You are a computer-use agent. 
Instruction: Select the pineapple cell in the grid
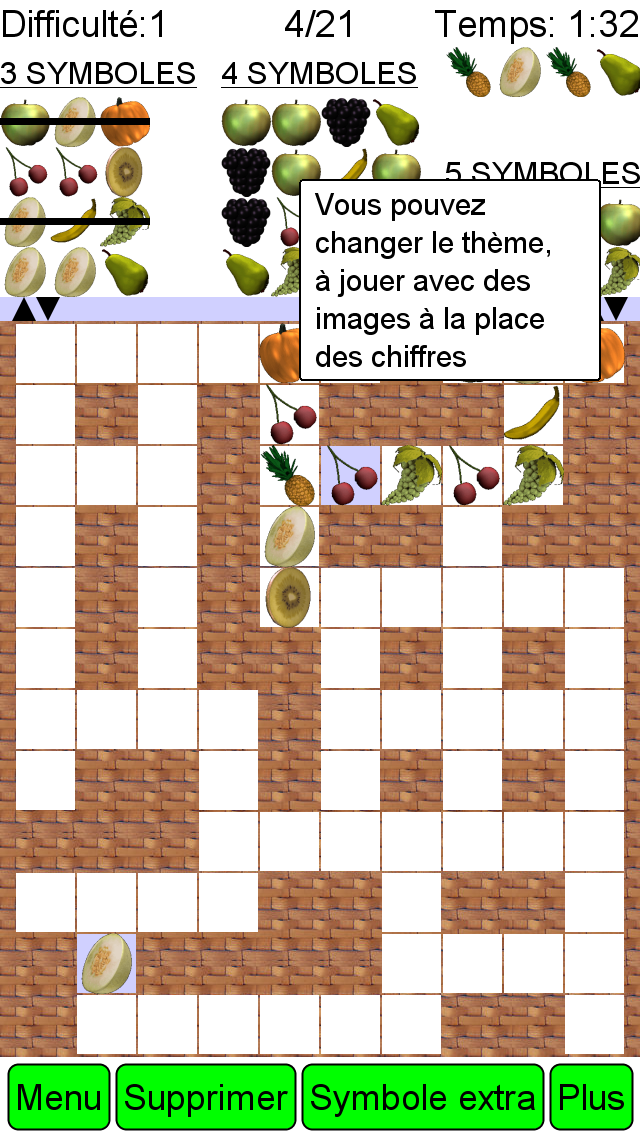pos(289,475)
